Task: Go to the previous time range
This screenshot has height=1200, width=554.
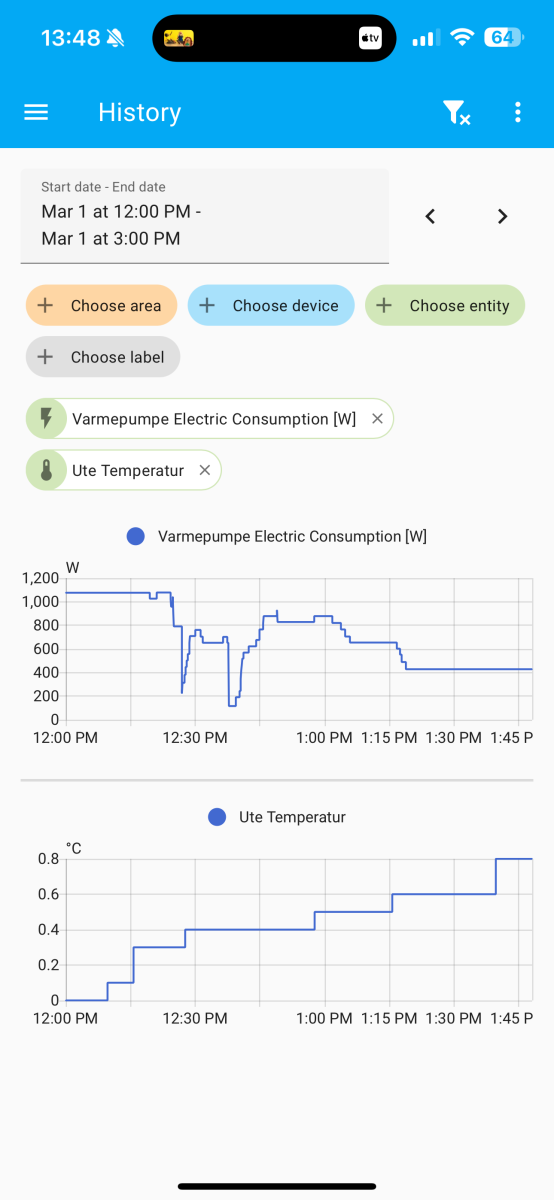Action: (430, 216)
